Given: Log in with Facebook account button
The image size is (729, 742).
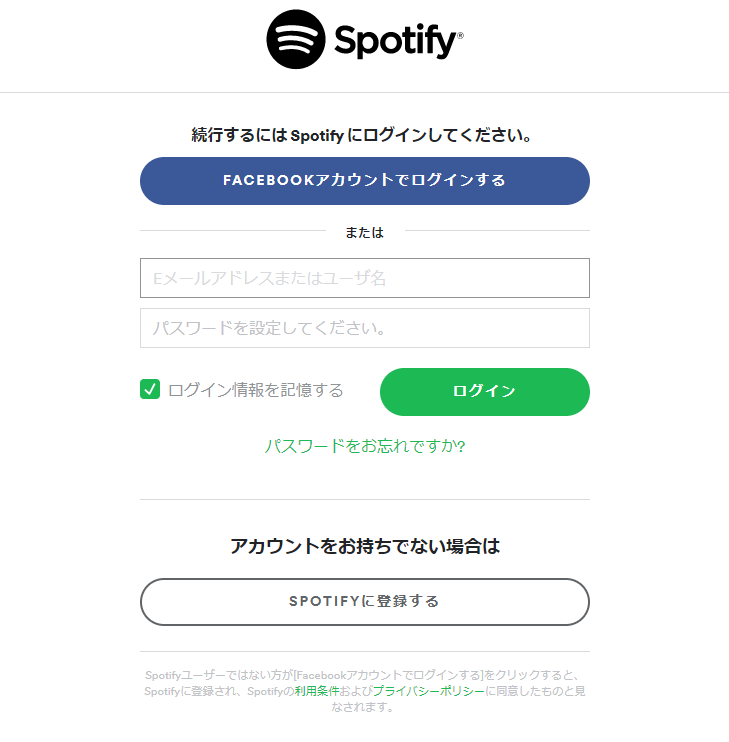Looking at the screenshot, I should click(x=364, y=181).
